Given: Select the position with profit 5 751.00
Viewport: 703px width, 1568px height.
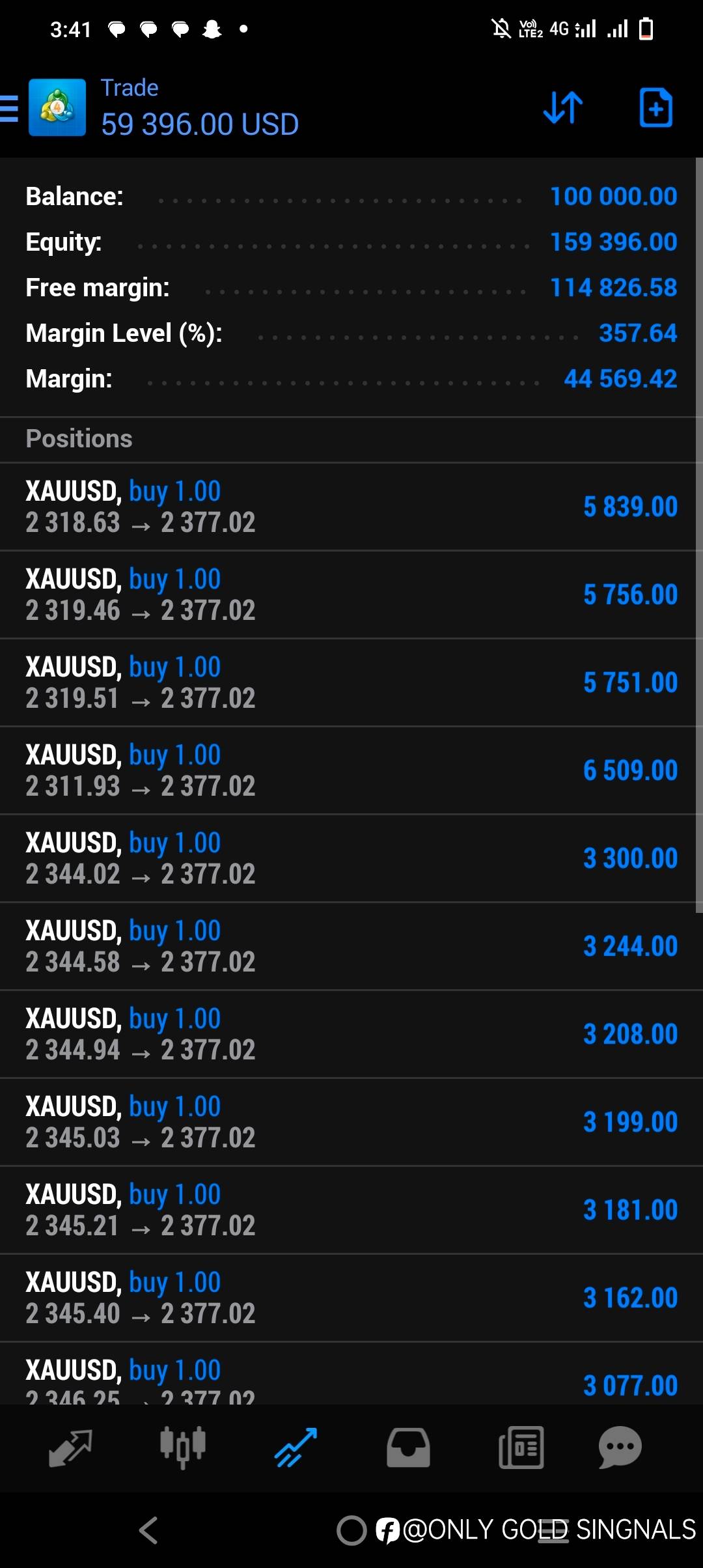Looking at the screenshot, I should tap(351, 682).
